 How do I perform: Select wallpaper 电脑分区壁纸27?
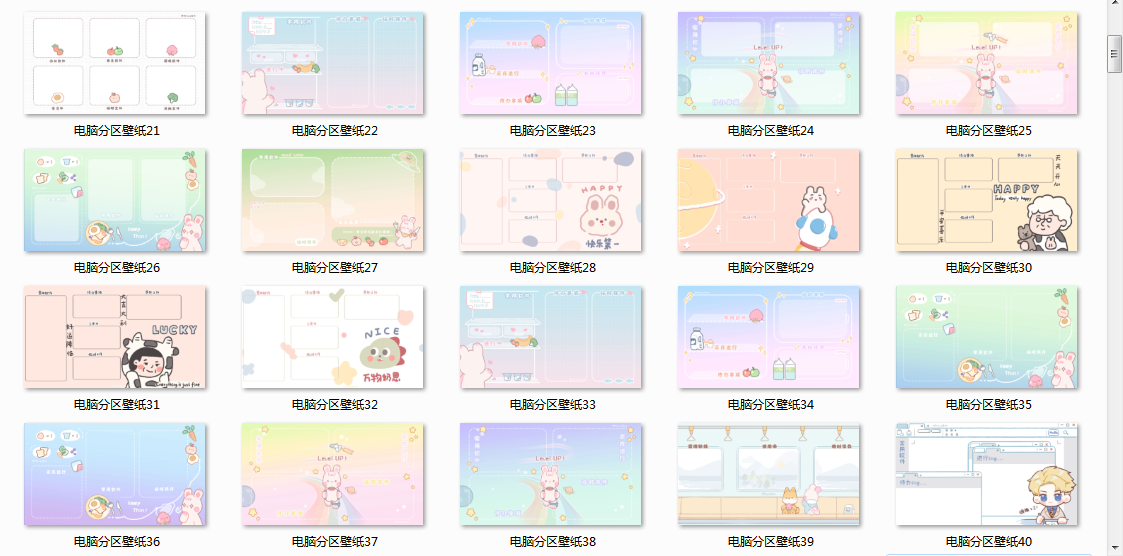[x=333, y=201]
